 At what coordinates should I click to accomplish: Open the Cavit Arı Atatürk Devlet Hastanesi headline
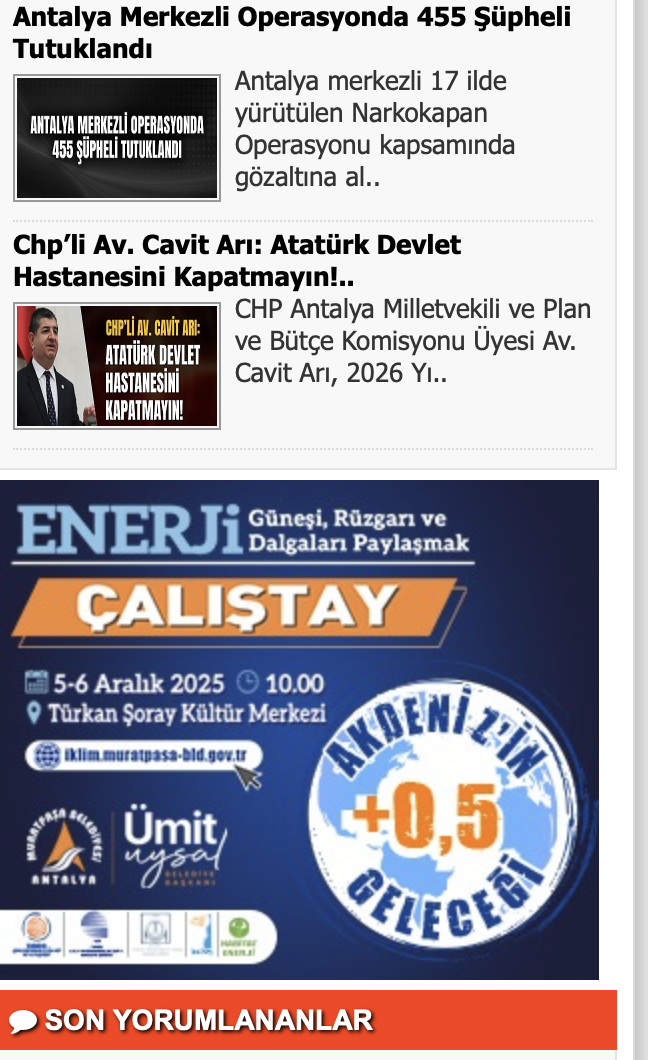coord(237,260)
